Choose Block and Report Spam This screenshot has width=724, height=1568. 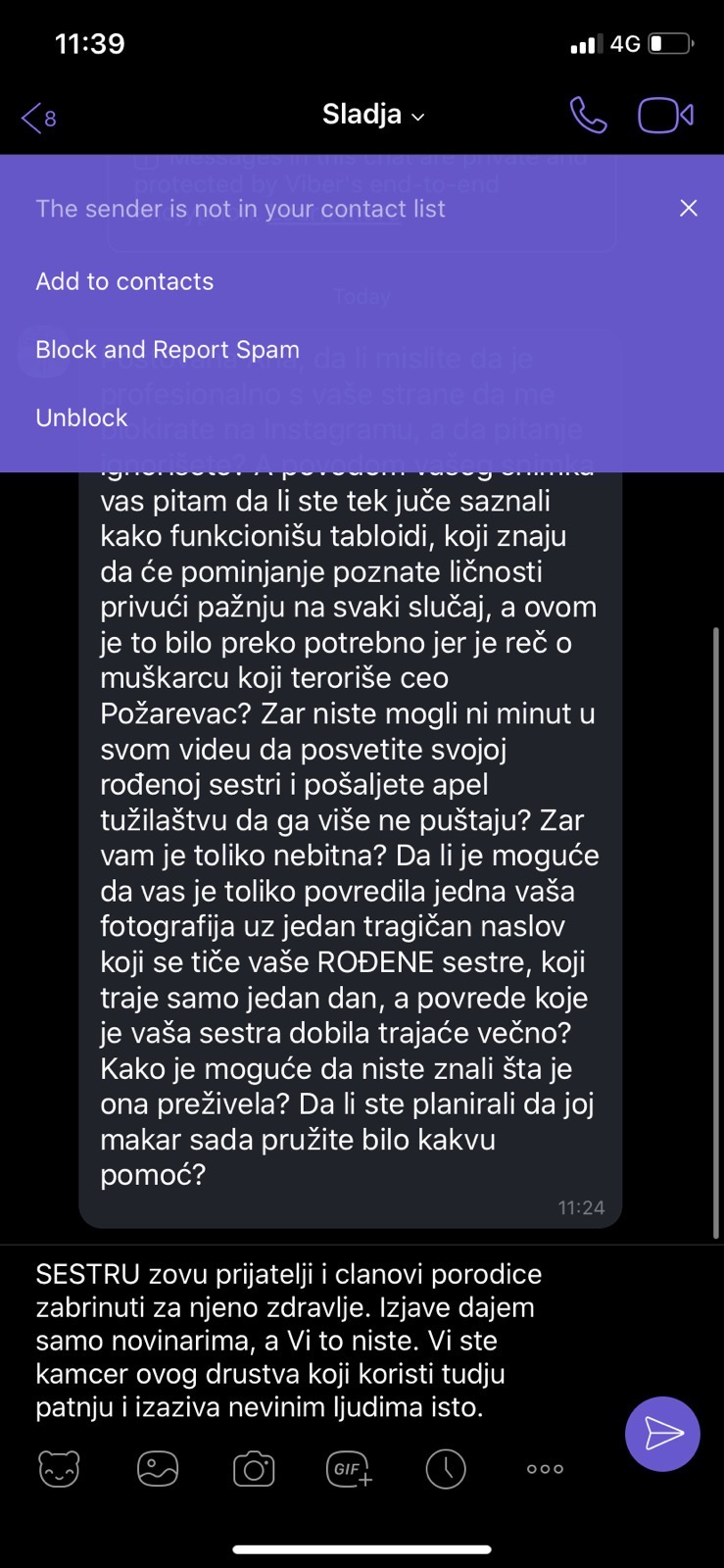[168, 350]
